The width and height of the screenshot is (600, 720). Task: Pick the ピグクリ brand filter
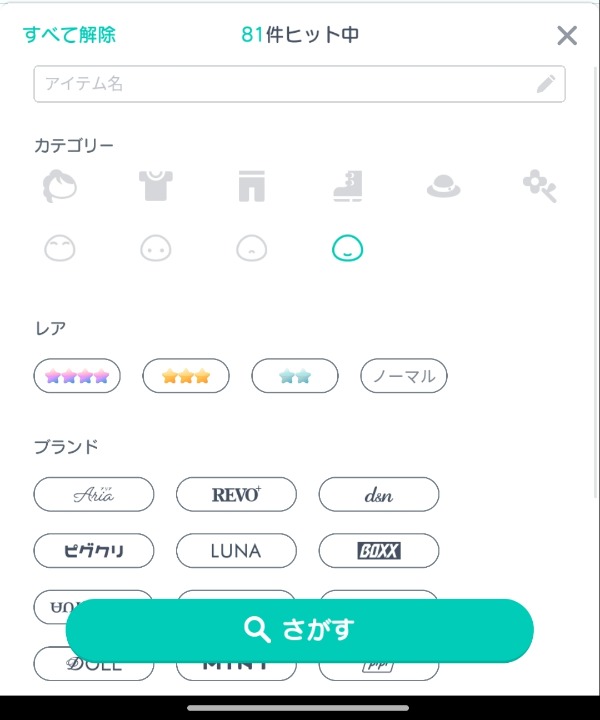coord(94,550)
